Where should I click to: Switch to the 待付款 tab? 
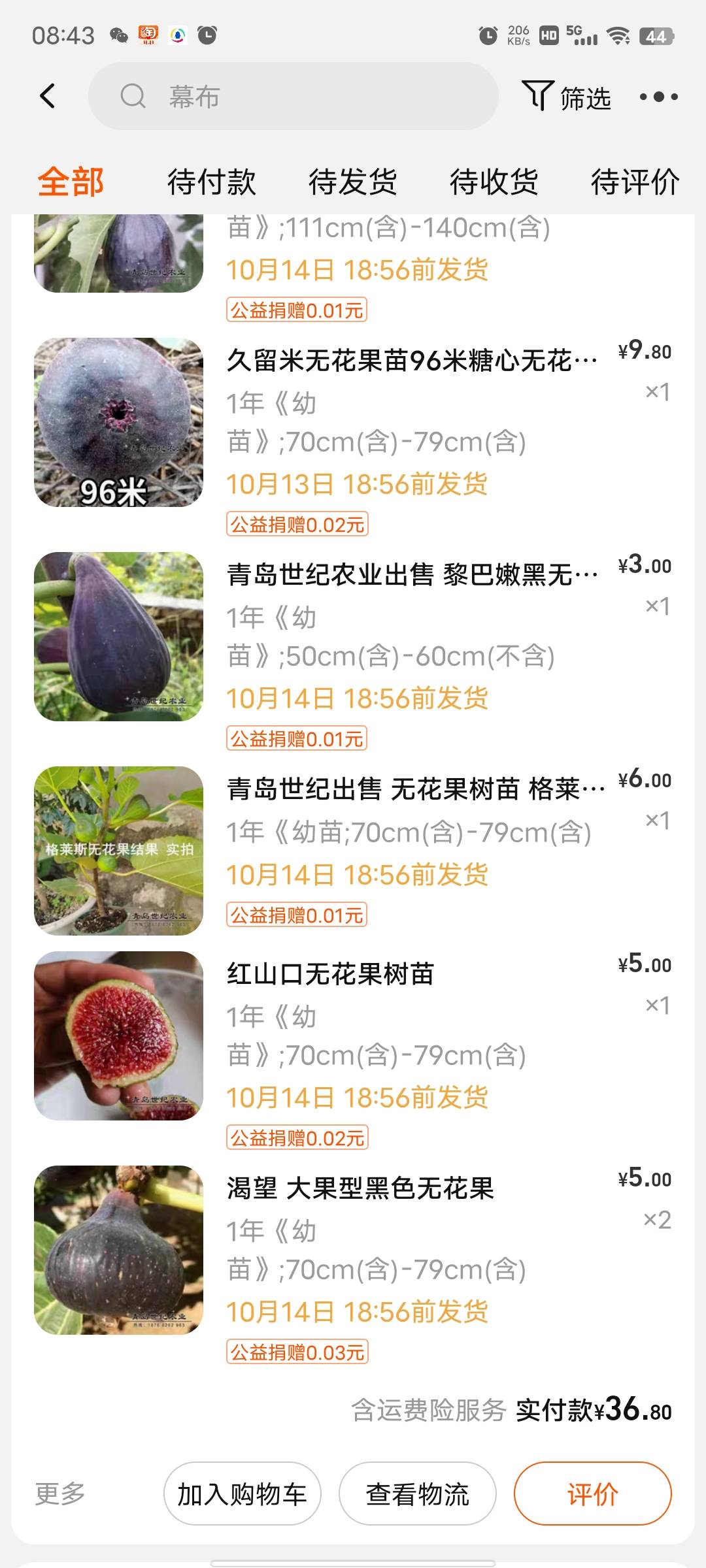click(x=211, y=182)
